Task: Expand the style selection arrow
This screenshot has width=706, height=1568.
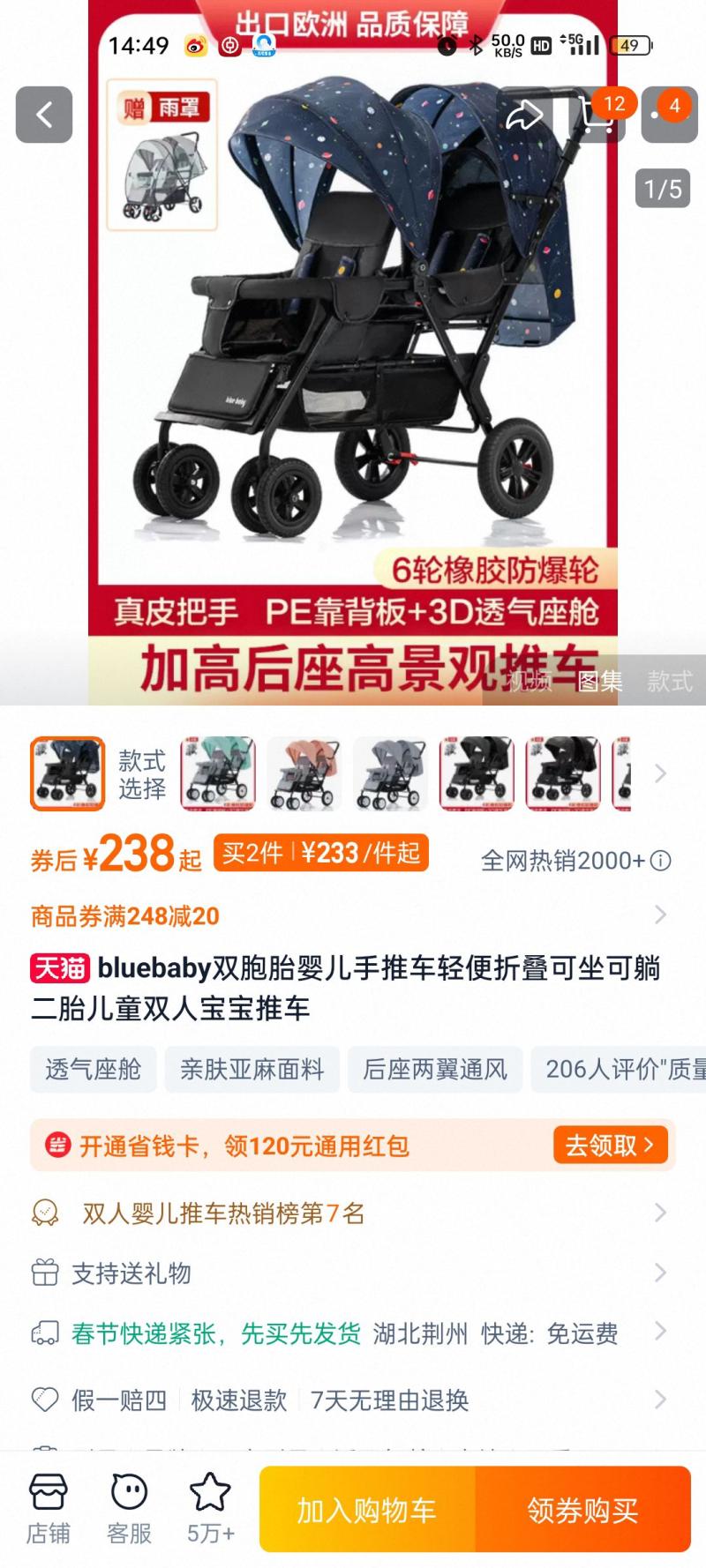Action: pos(660,773)
